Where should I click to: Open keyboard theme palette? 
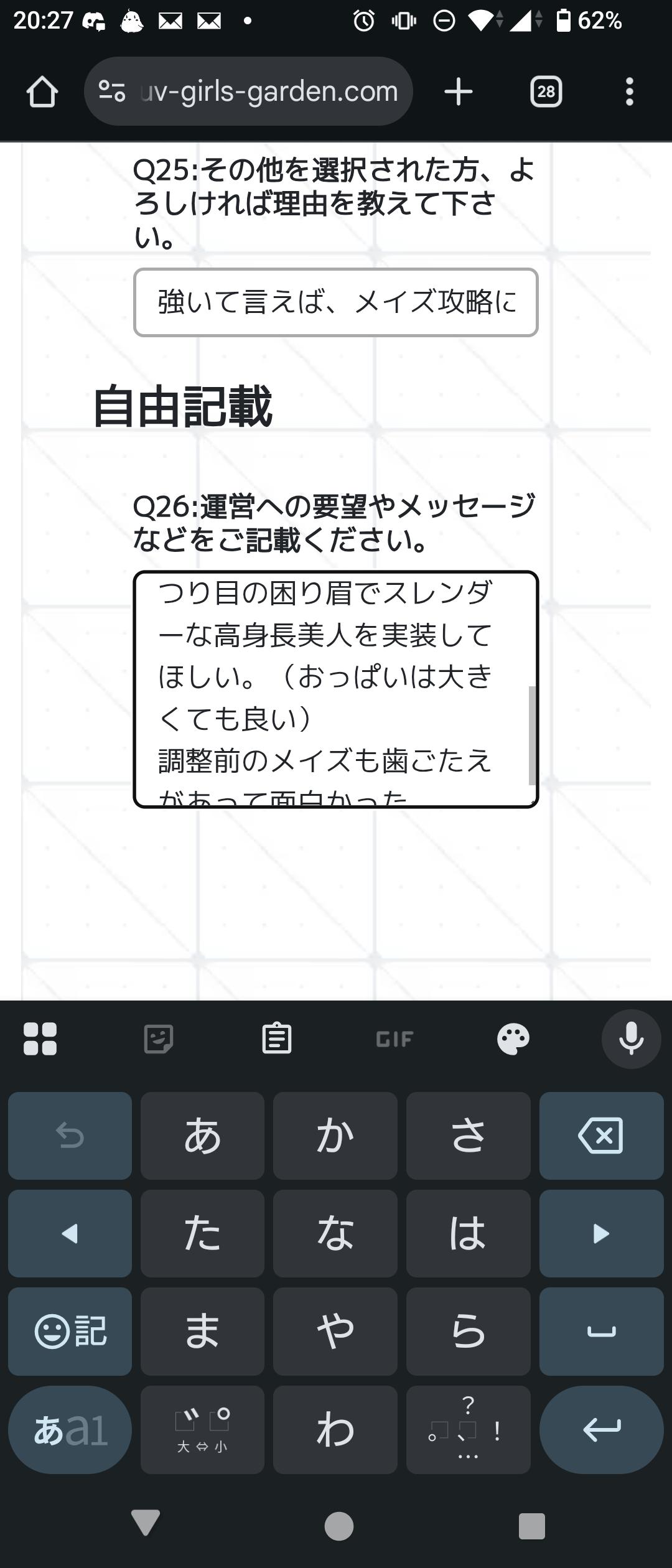point(513,1038)
